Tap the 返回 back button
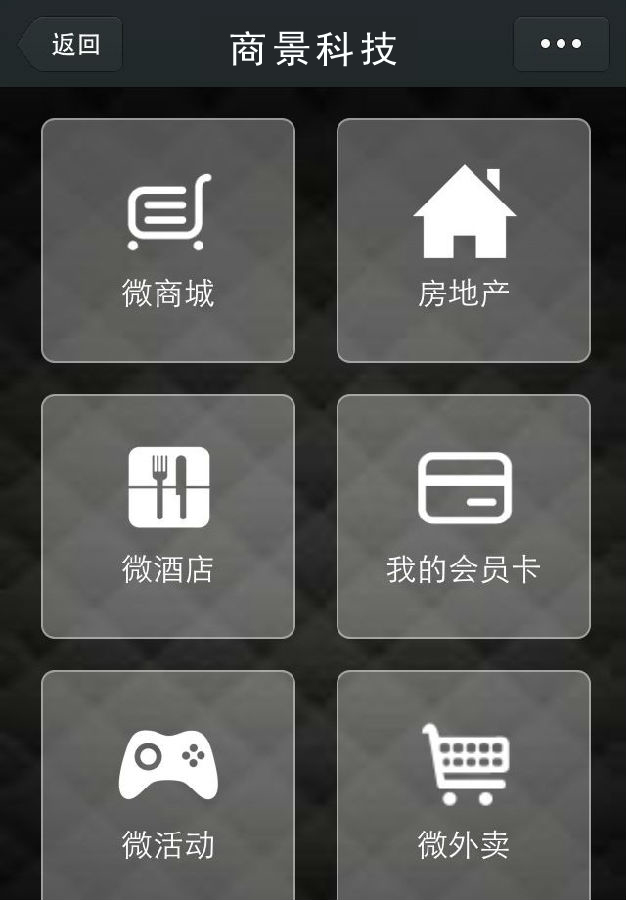 (x=72, y=45)
